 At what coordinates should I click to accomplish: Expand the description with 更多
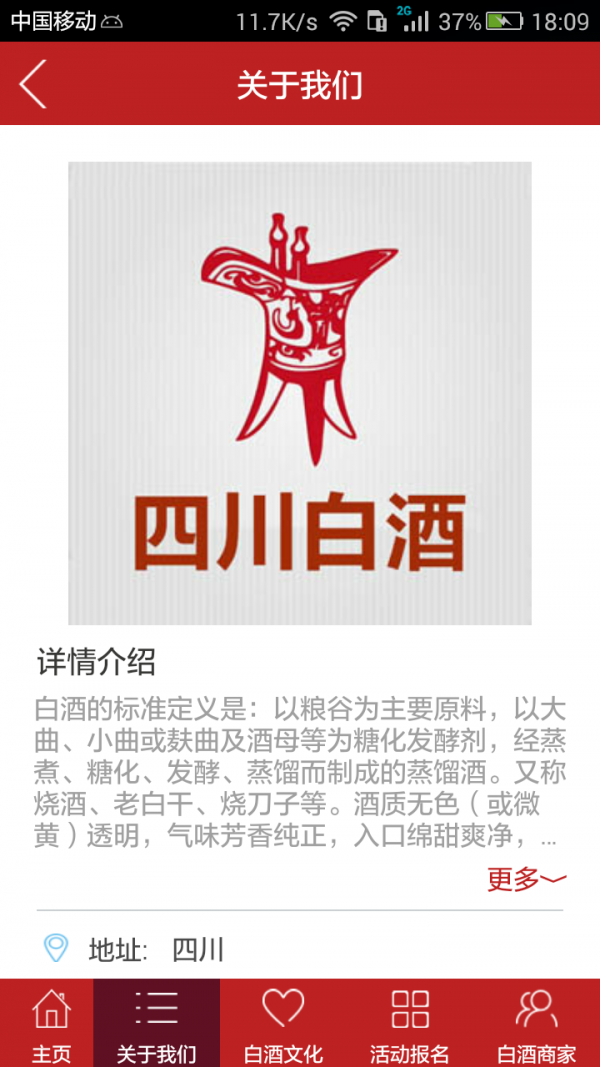pos(526,879)
